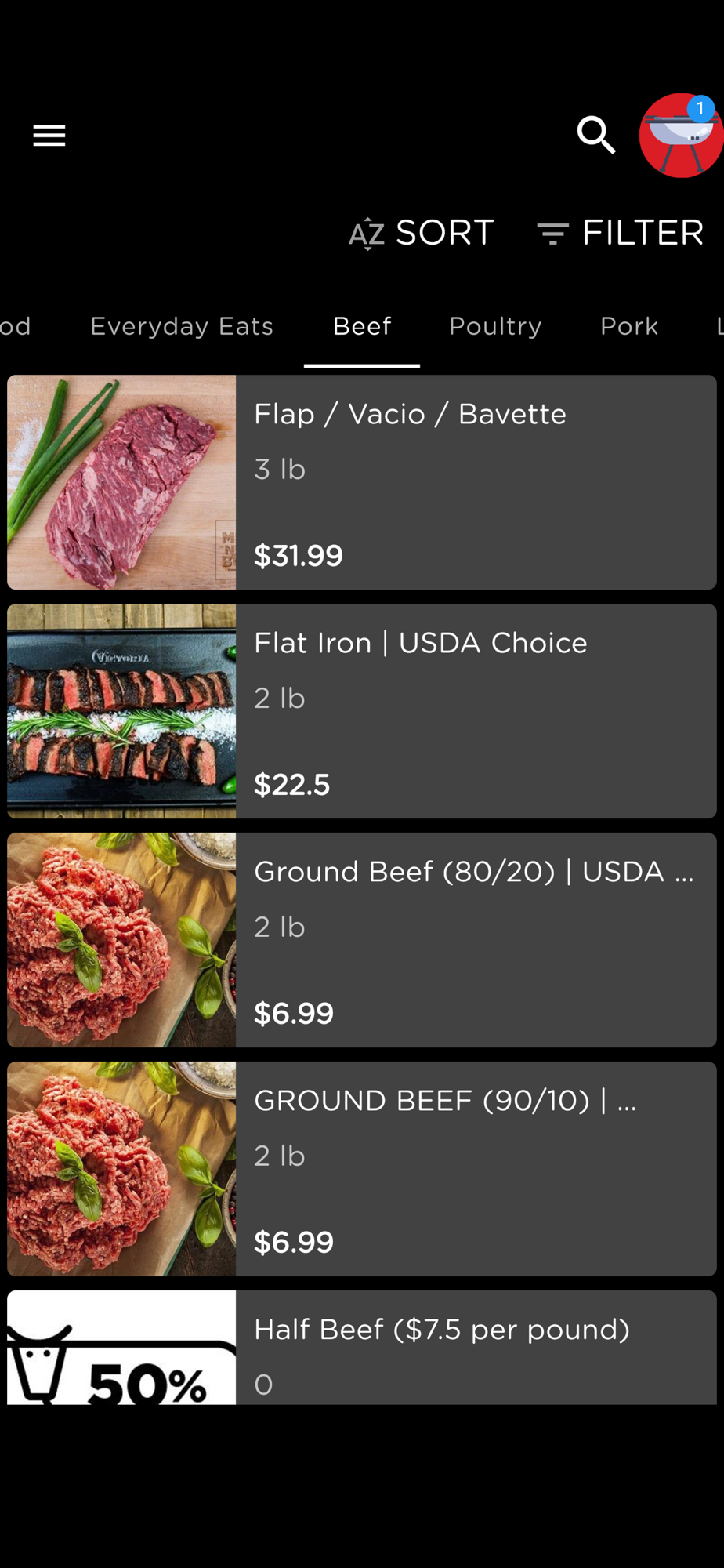Open the Filter options

[621, 233]
